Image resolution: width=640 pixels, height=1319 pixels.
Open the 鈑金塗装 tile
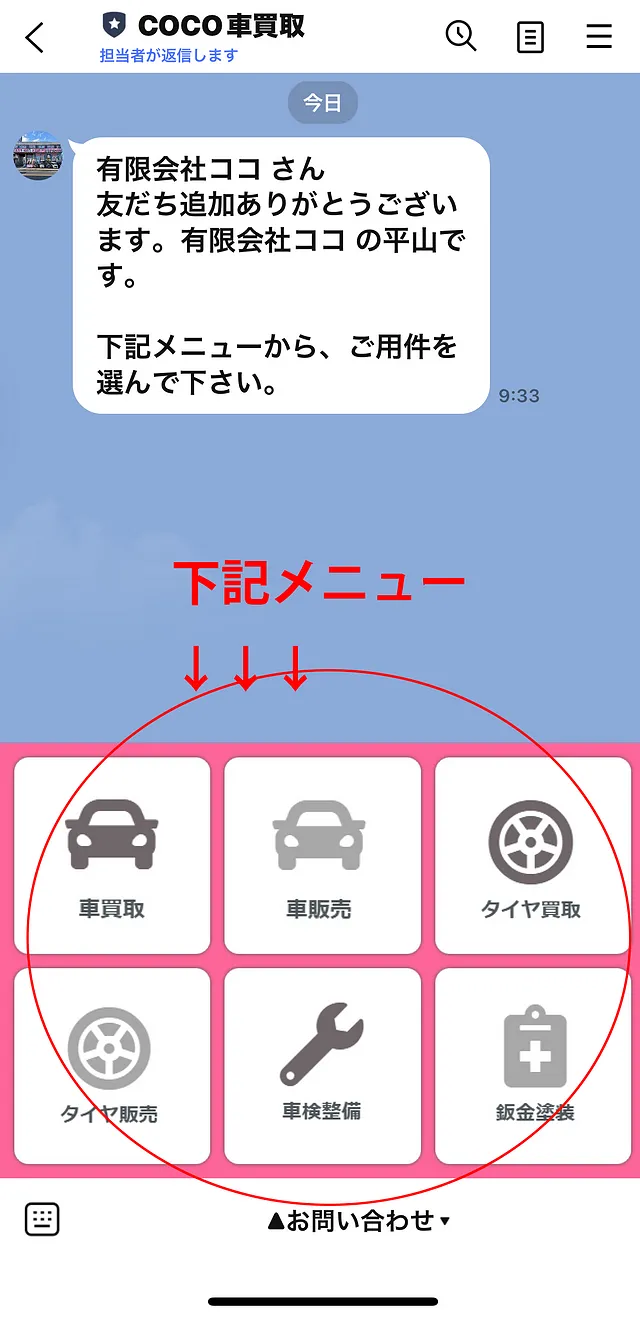pyautogui.click(x=533, y=1066)
